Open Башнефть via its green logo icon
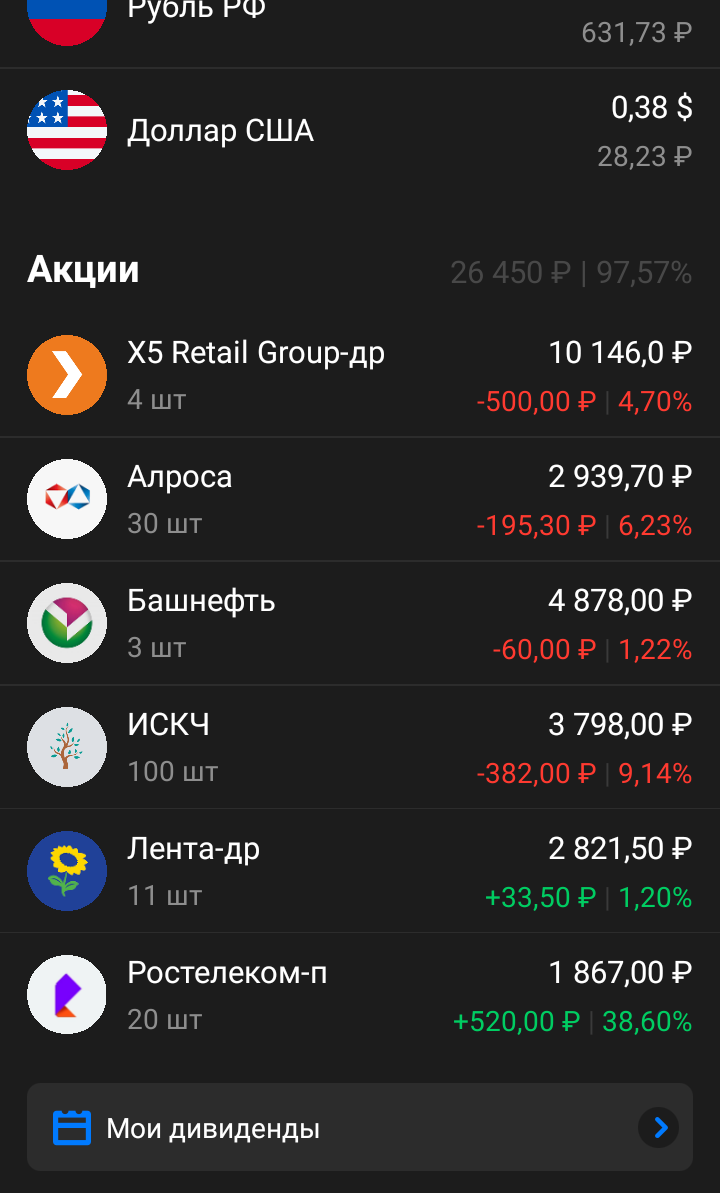Screen dimensions: 720x1193 pos(67,622)
